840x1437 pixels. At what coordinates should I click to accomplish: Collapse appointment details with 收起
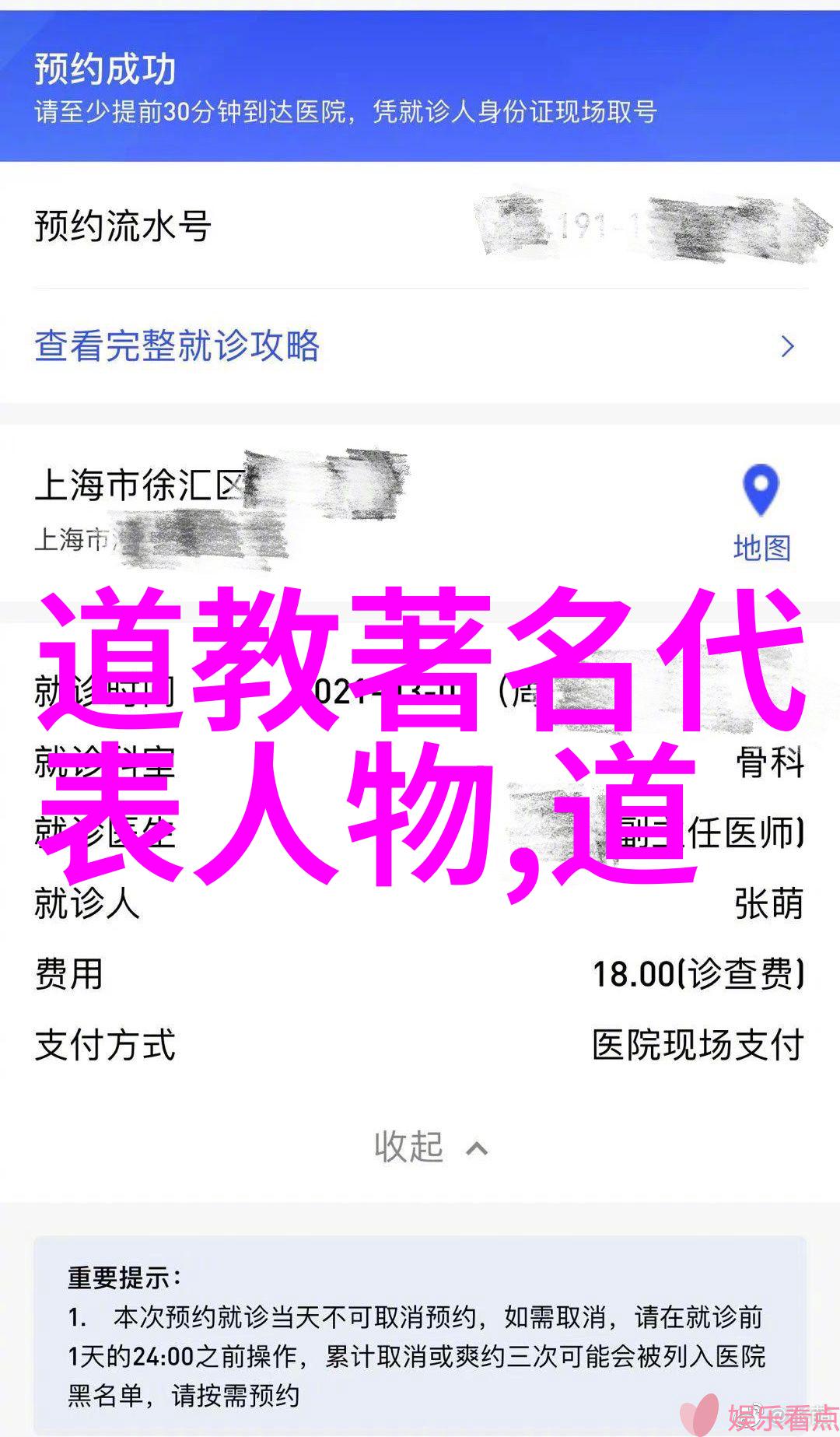pos(429,1148)
